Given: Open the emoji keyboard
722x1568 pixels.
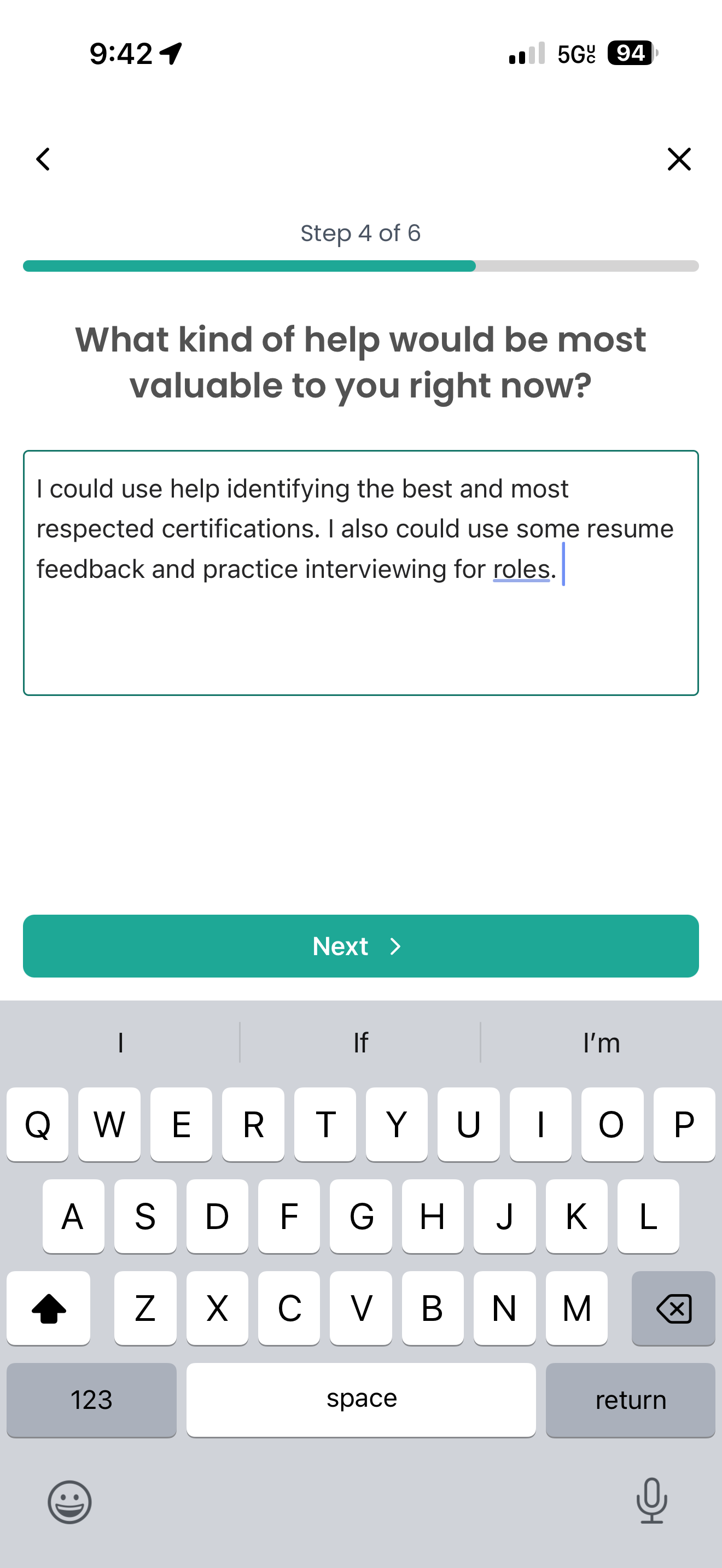Looking at the screenshot, I should 69,1502.
